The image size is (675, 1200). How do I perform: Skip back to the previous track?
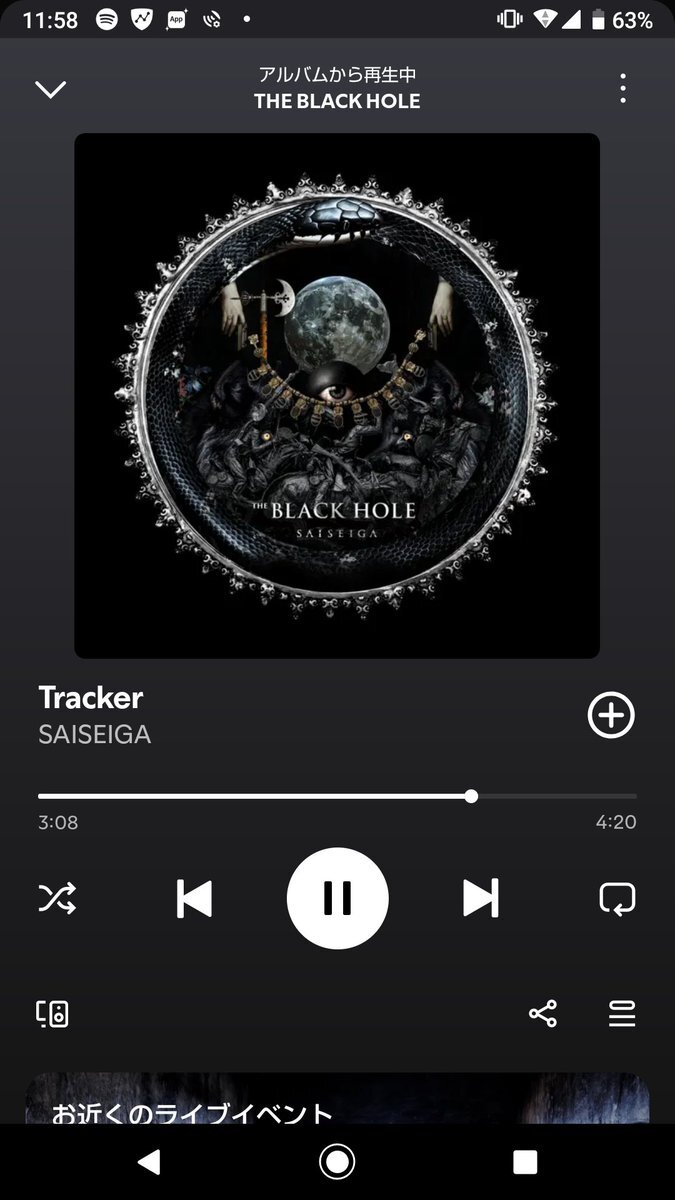tap(194, 898)
